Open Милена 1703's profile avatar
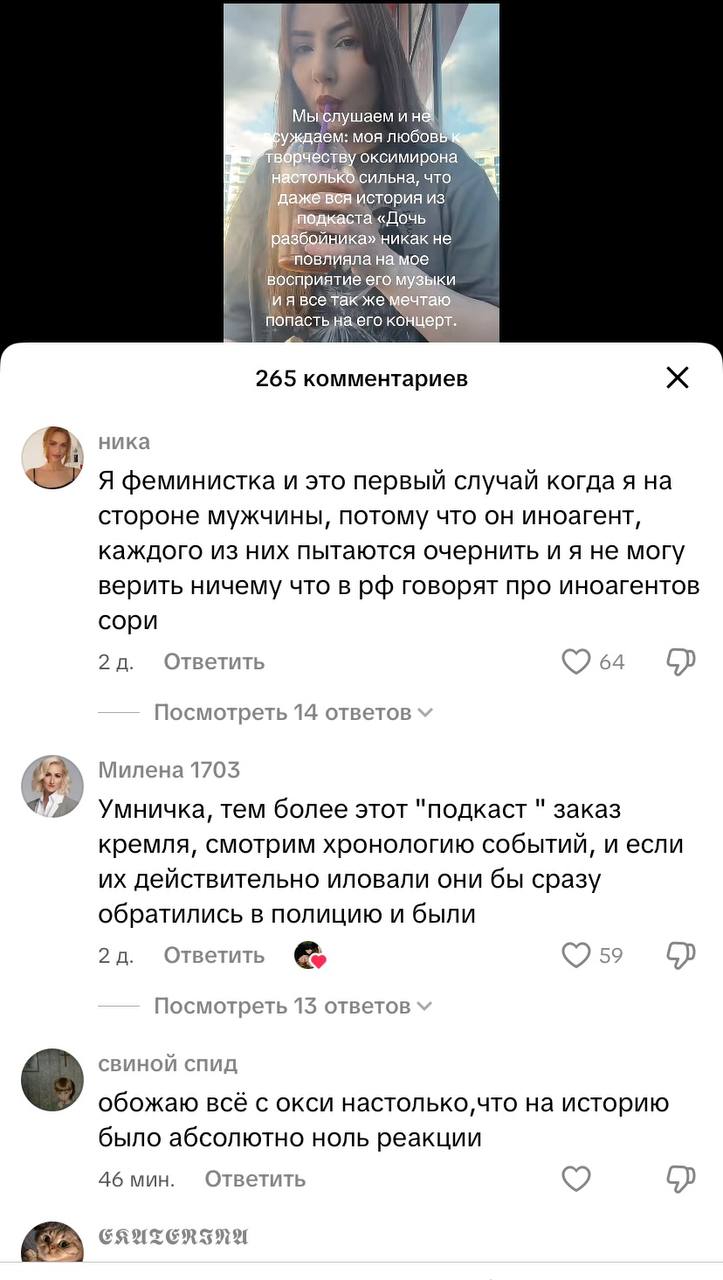723x1280 pixels. [x=52, y=786]
